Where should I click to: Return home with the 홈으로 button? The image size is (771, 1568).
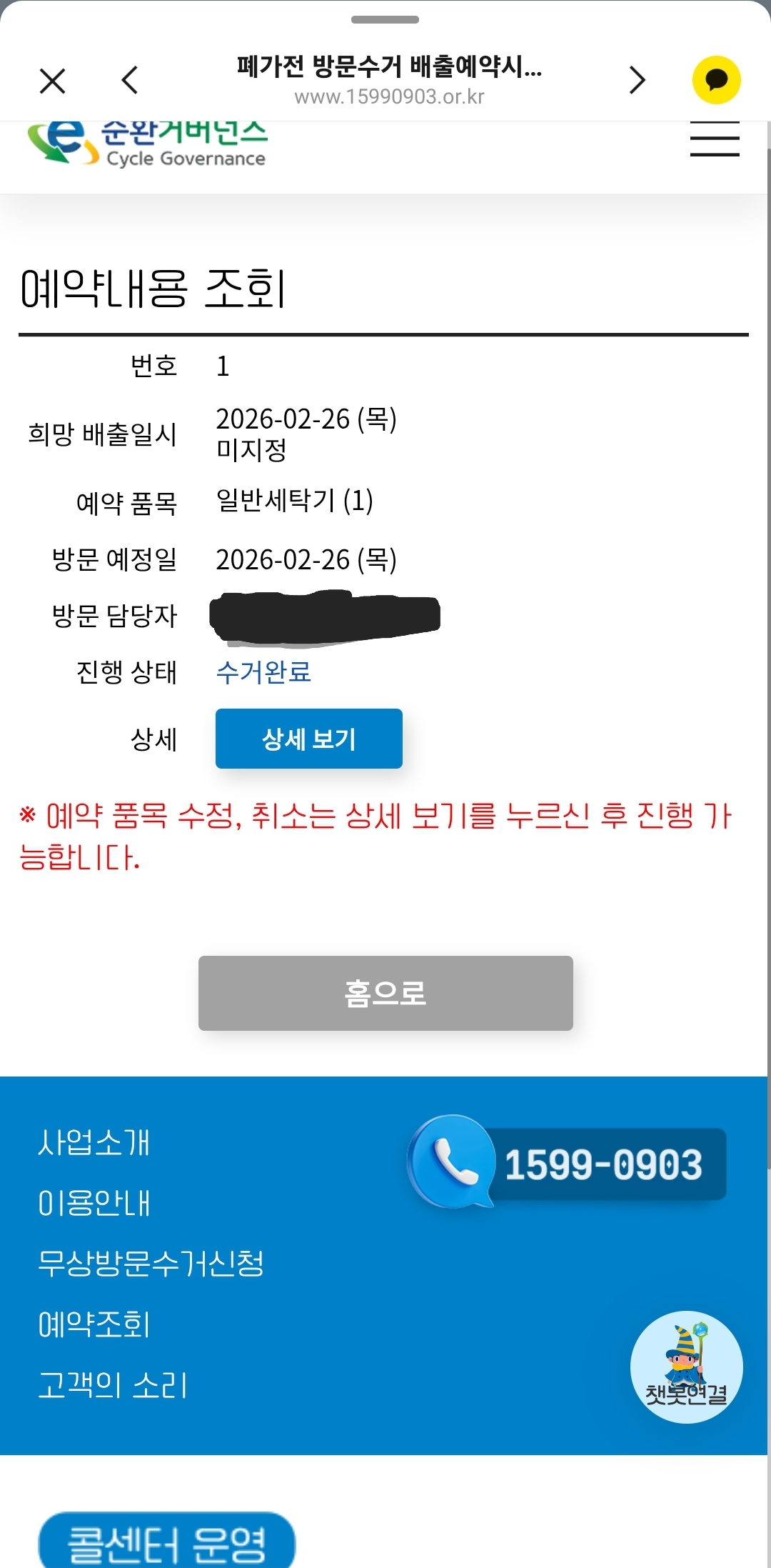coord(385,993)
